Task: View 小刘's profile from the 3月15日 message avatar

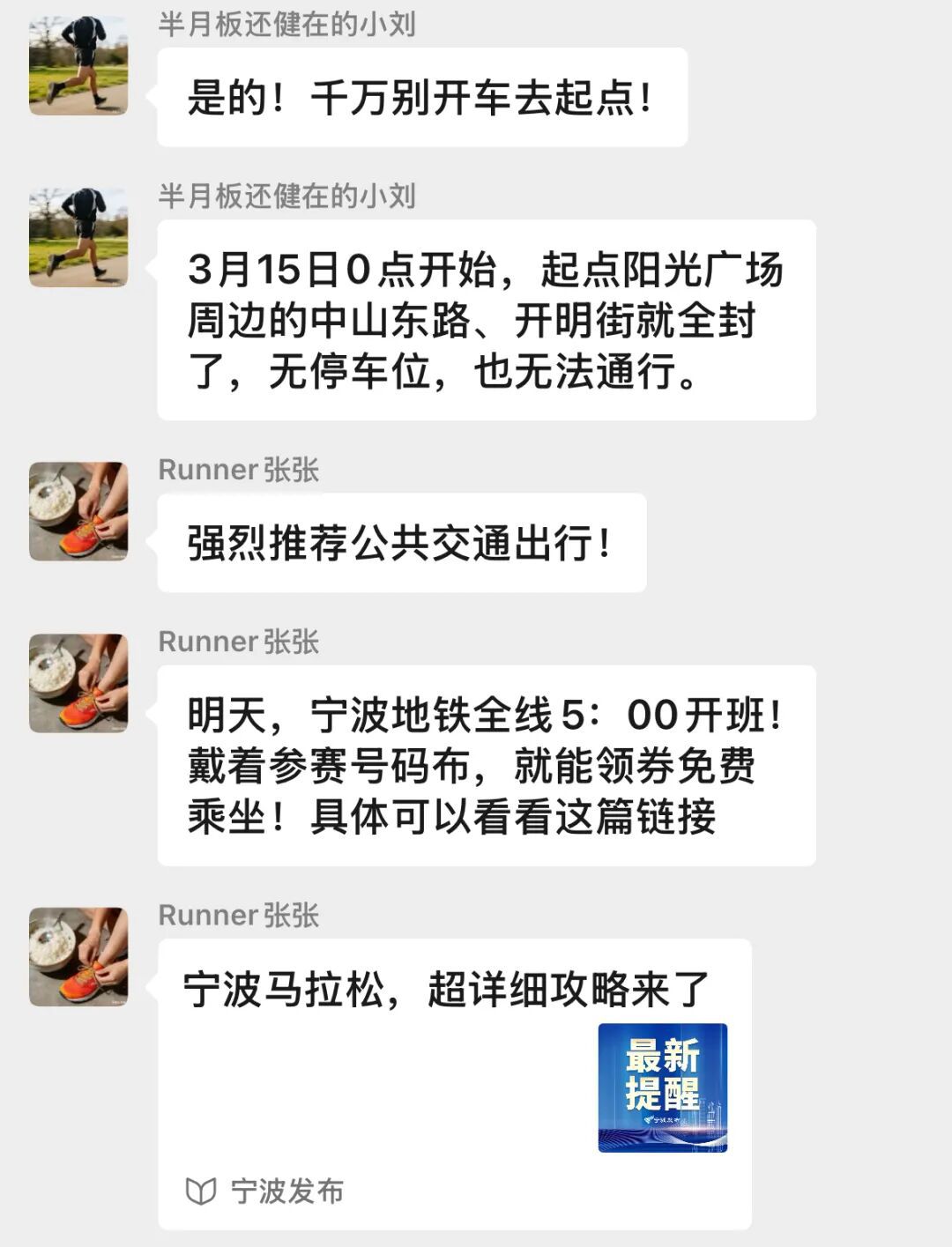Action: pyautogui.click(x=78, y=237)
